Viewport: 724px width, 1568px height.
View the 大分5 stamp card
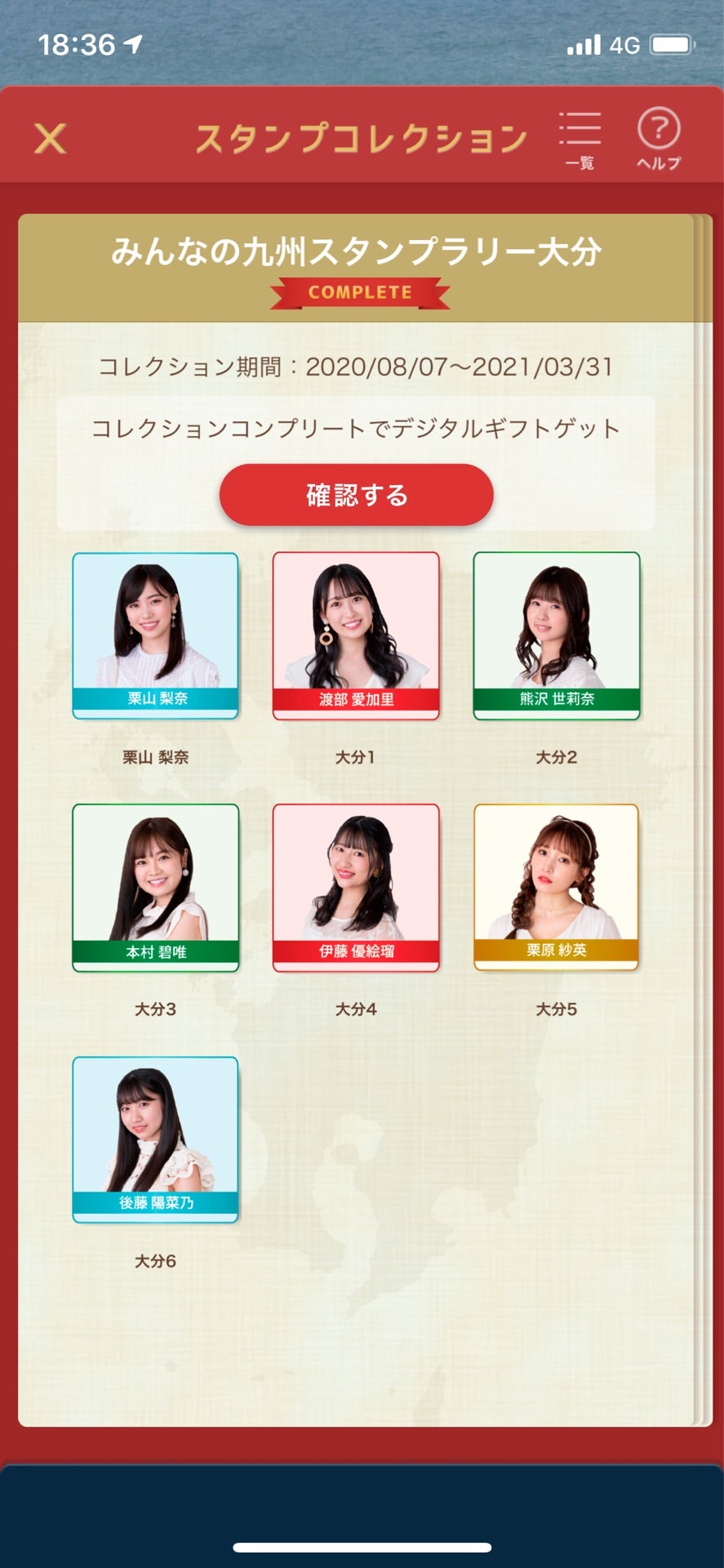point(557,888)
